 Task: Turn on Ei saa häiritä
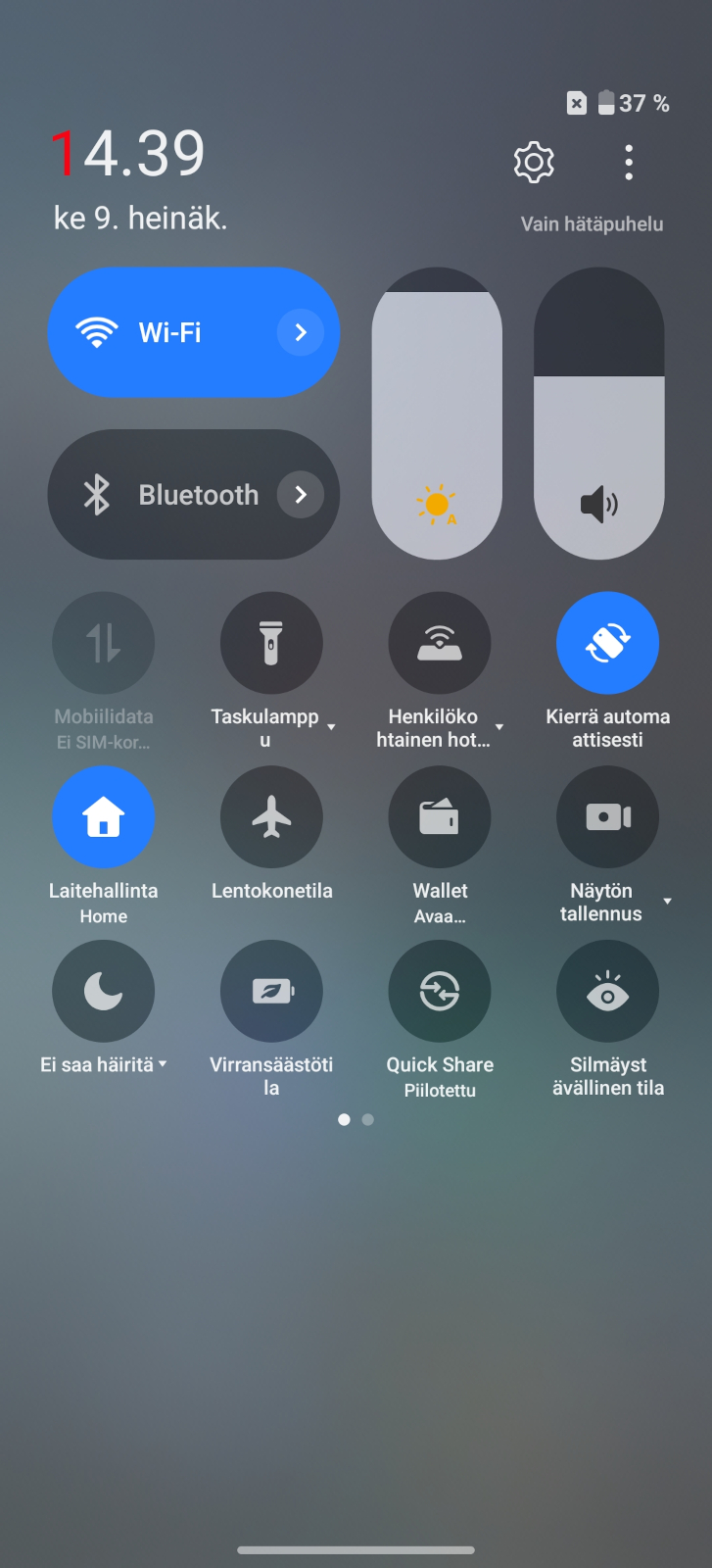click(x=104, y=992)
